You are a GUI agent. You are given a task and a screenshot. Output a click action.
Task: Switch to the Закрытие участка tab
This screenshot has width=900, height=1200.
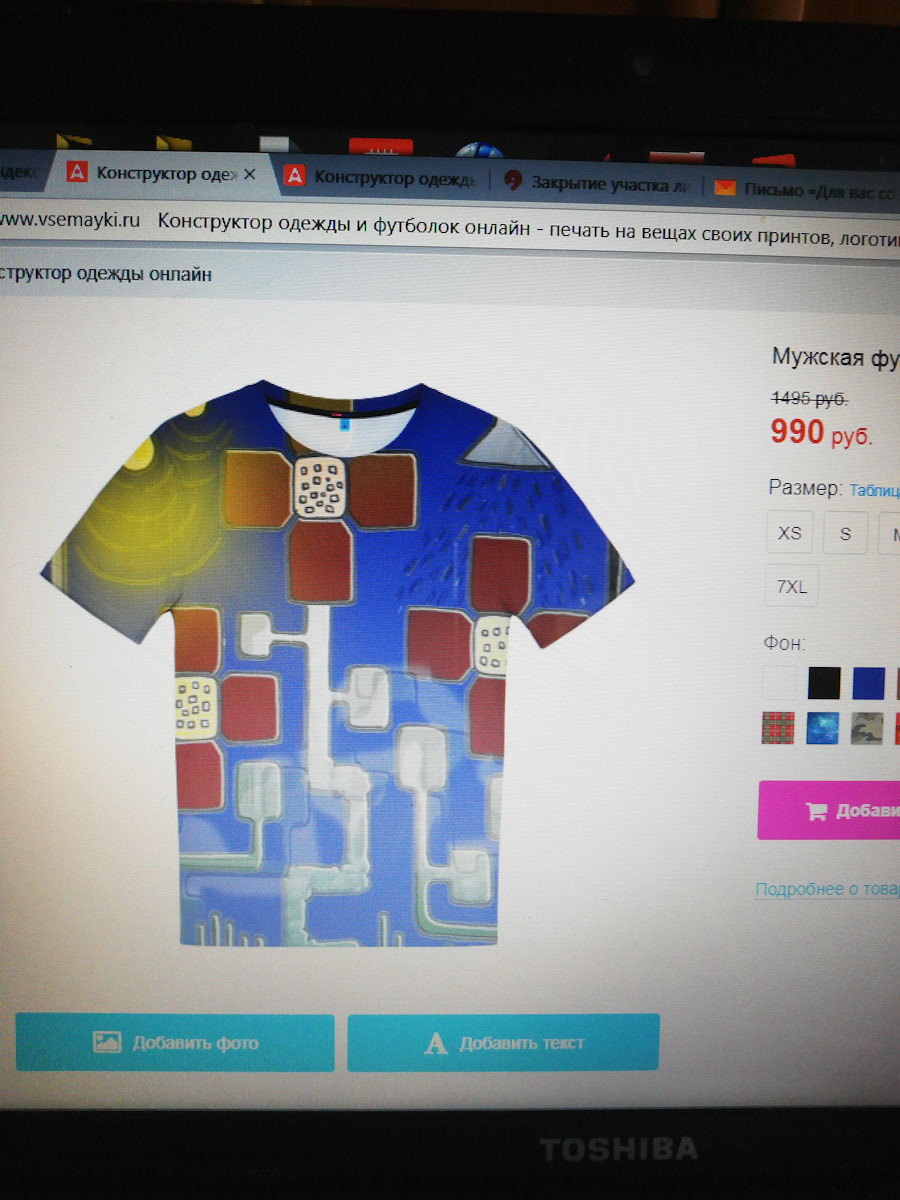[x=598, y=184]
